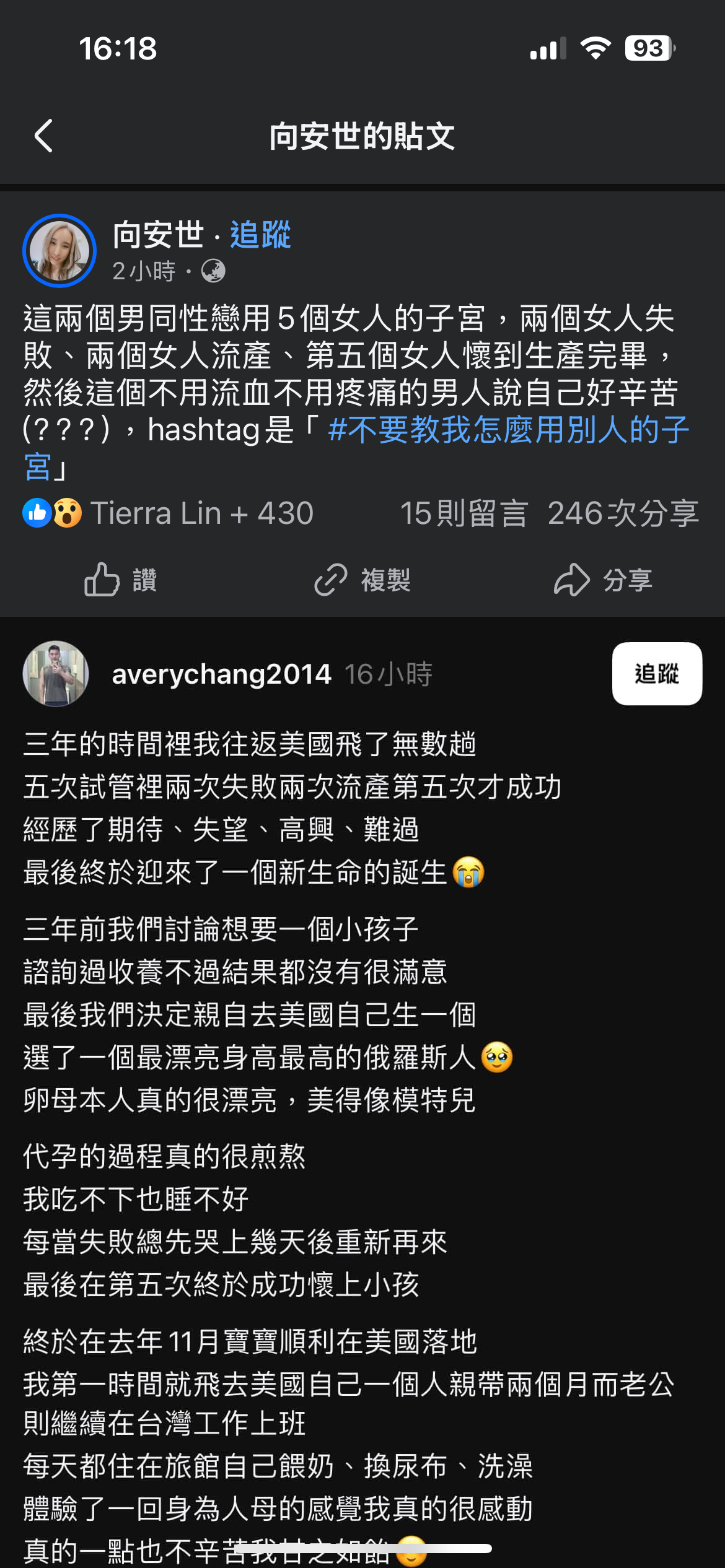The width and height of the screenshot is (725, 1568).
Task: Go back from 向安世's post
Action: (x=43, y=136)
